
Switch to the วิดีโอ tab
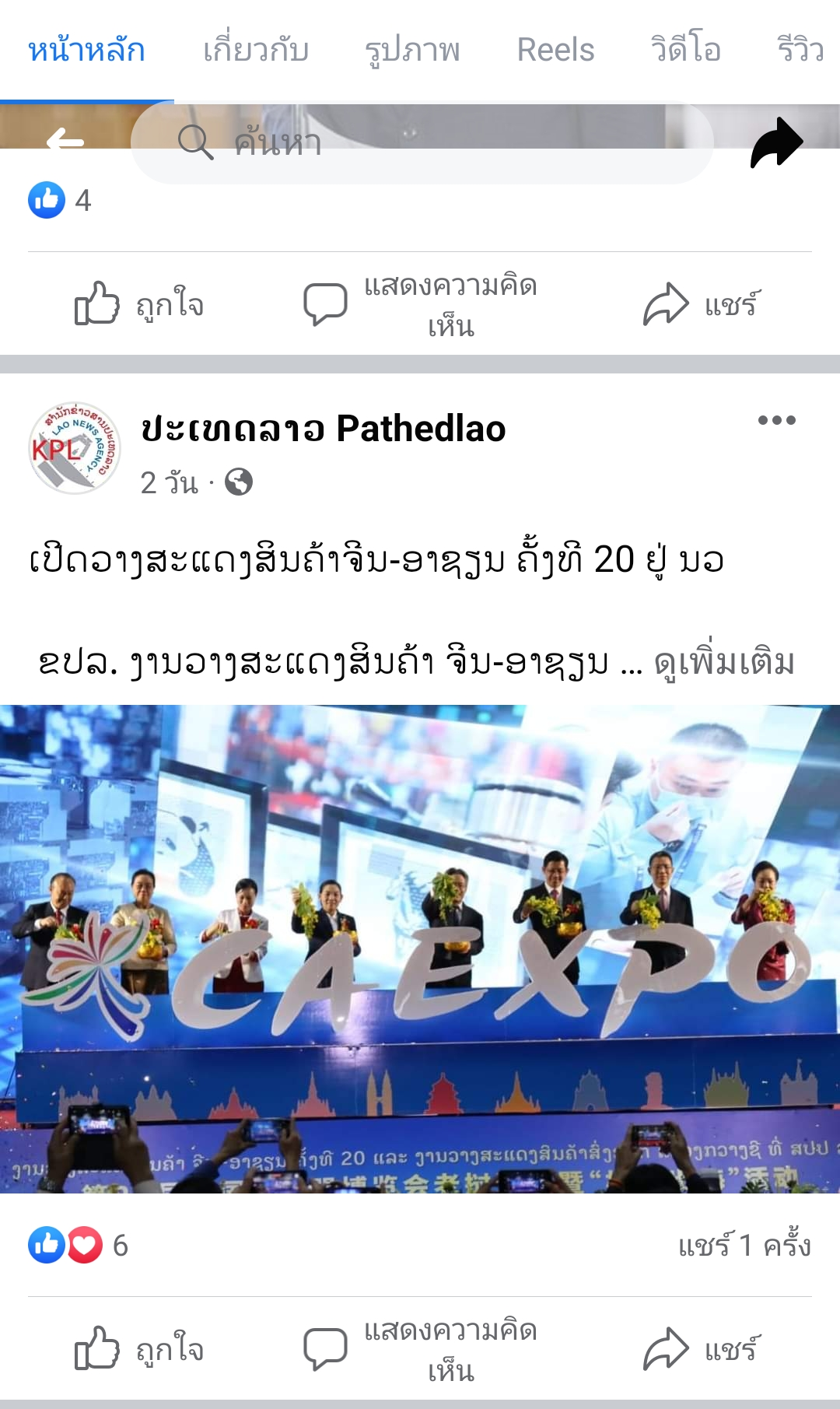[x=685, y=50]
